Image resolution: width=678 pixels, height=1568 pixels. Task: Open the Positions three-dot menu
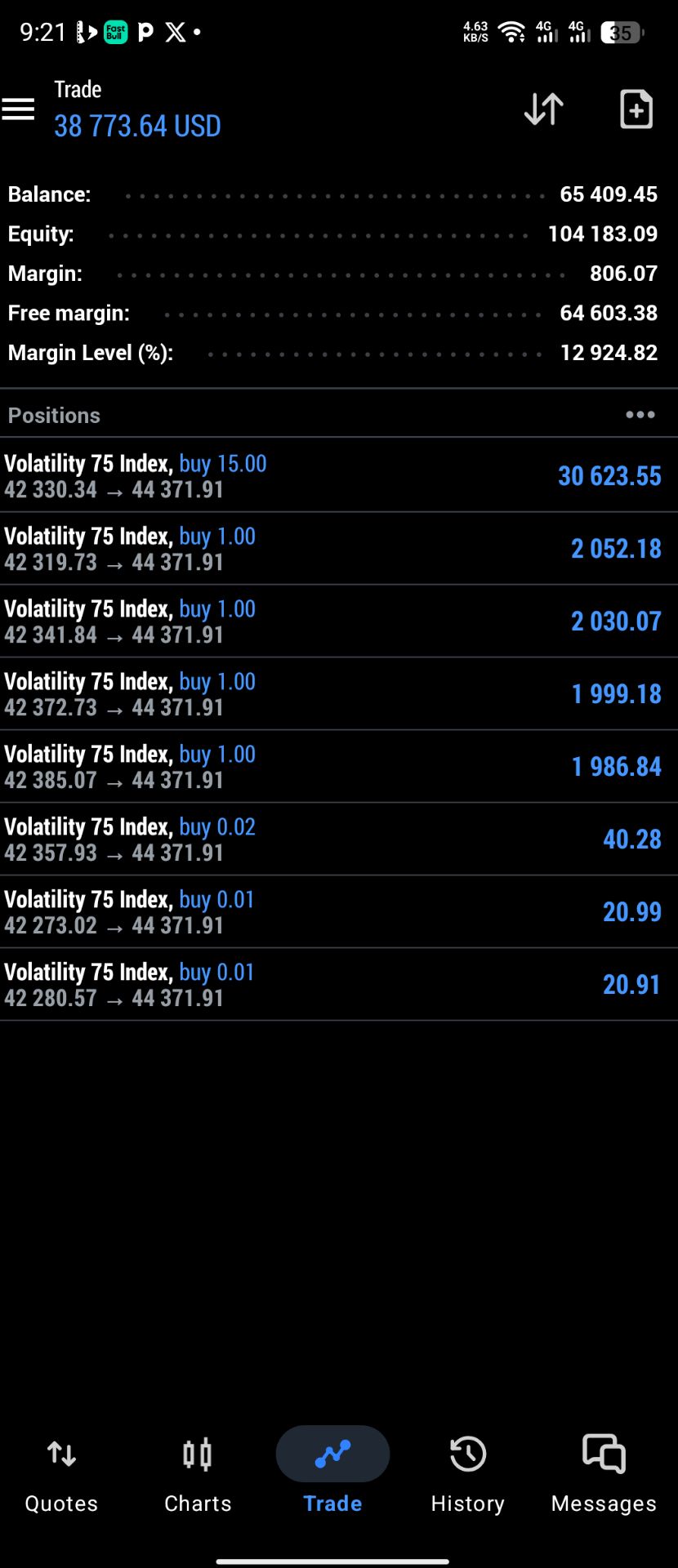point(640,415)
